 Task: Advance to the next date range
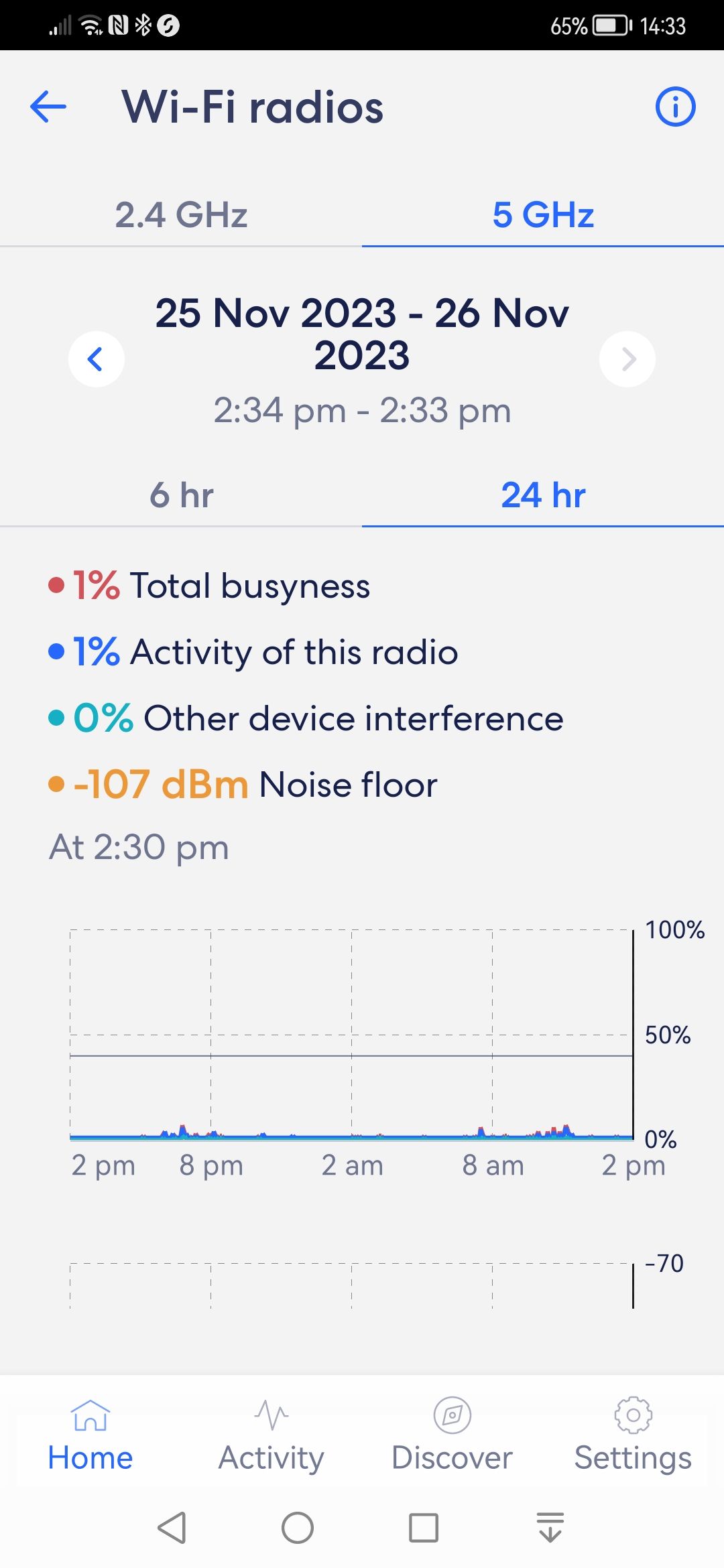627,359
